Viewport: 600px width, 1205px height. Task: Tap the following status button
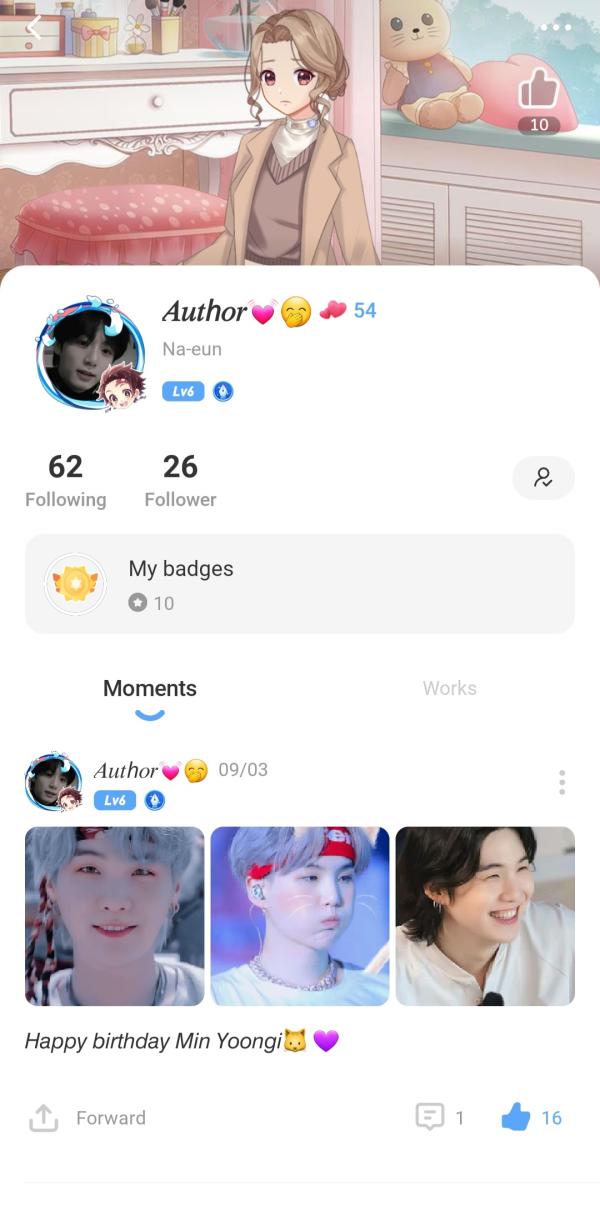click(x=543, y=478)
